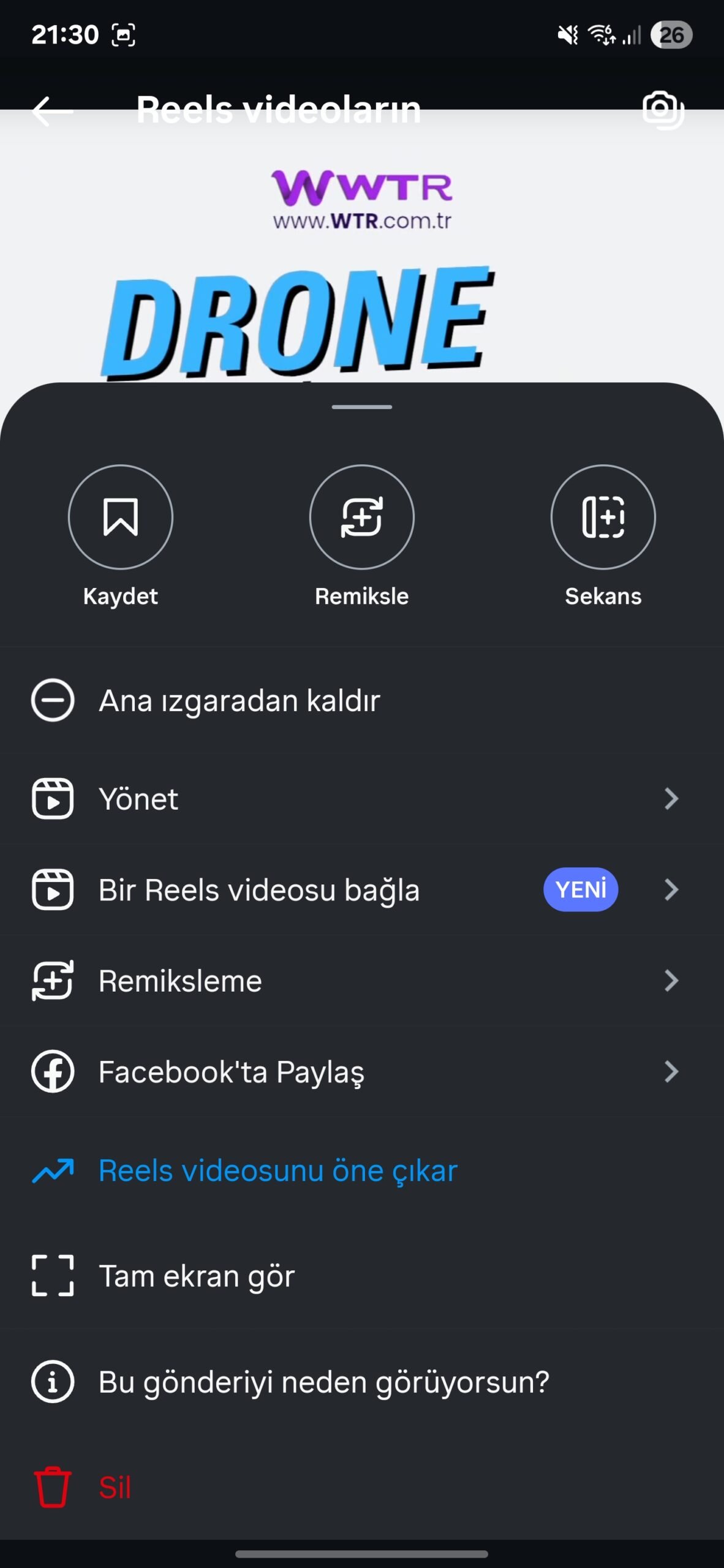
Task: Open Bir Reels videosu bağla
Action: (x=362, y=889)
